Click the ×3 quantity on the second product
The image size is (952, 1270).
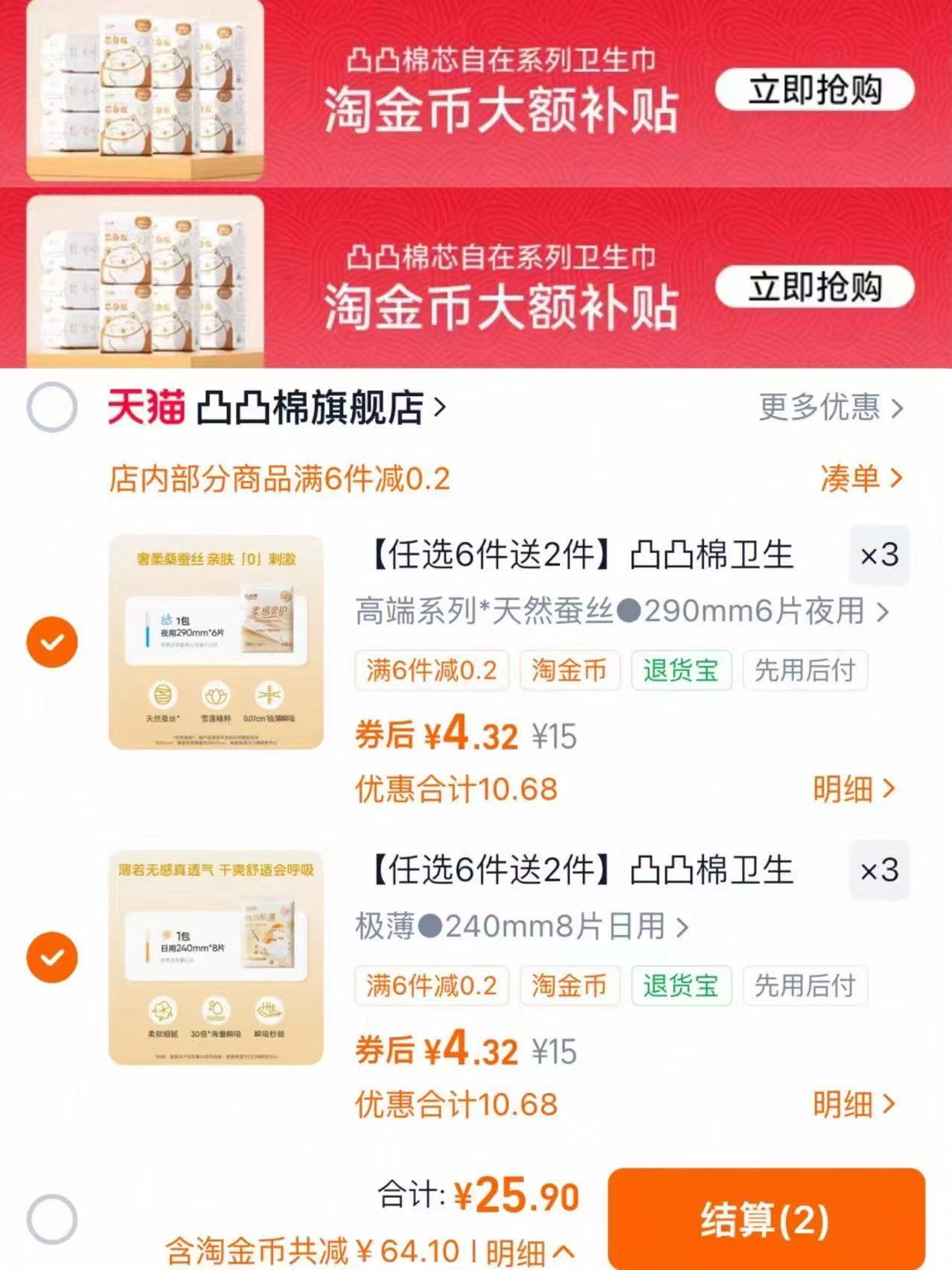click(878, 871)
